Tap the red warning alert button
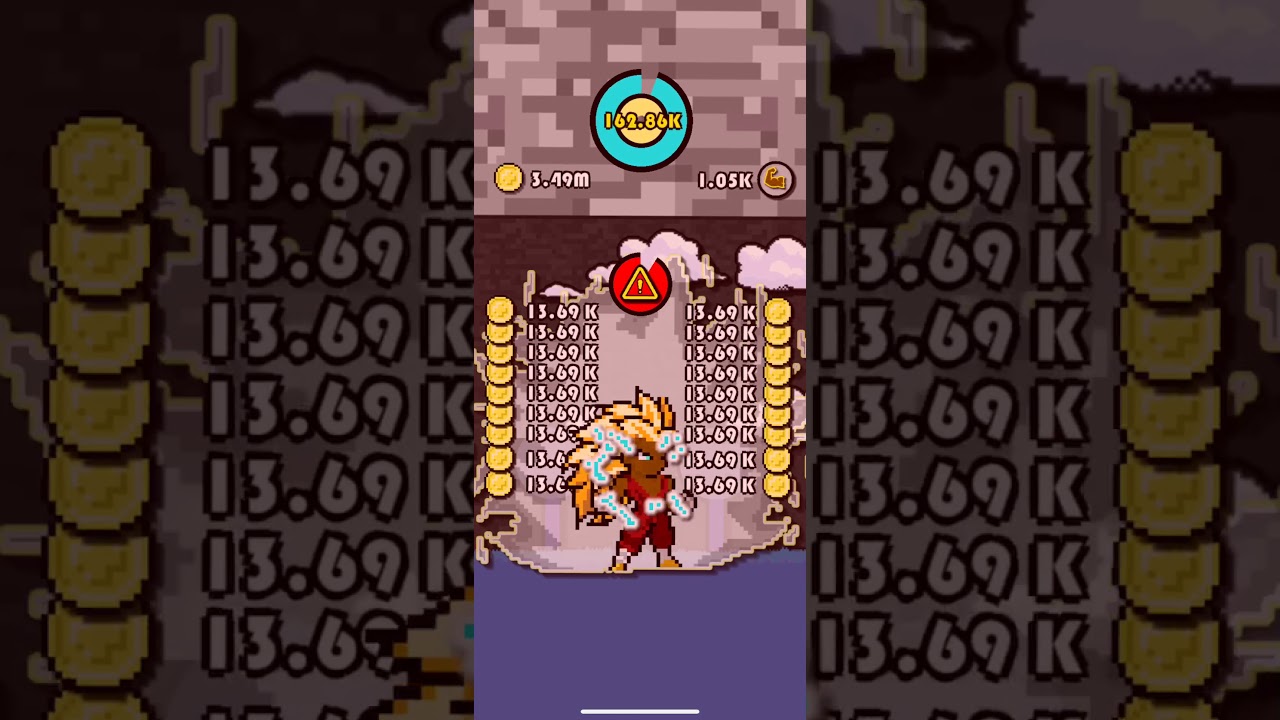Image resolution: width=1280 pixels, height=720 pixels. 640,286
